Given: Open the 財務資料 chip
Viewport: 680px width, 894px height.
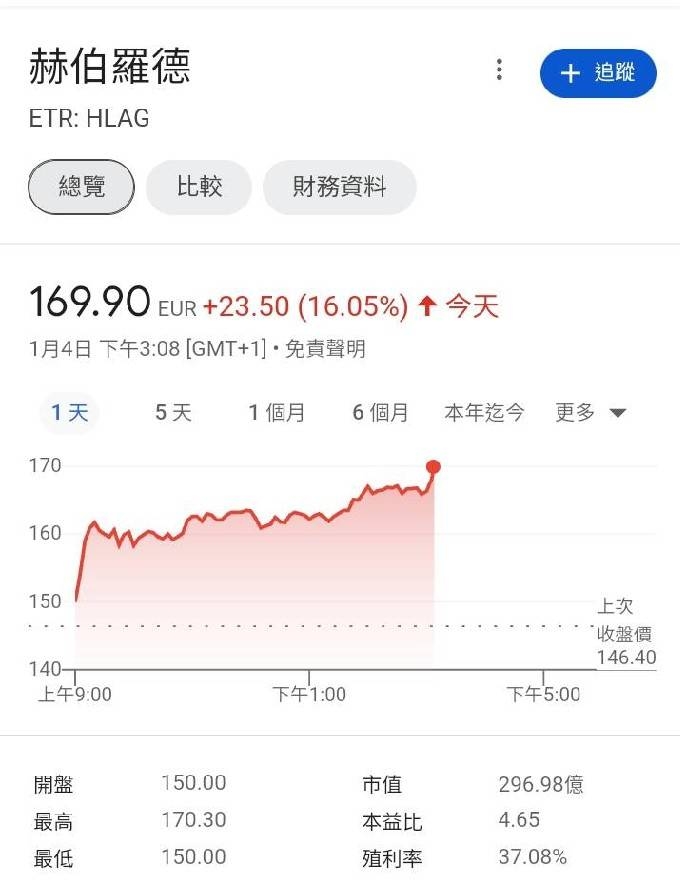Looking at the screenshot, I should pos(339,187).
